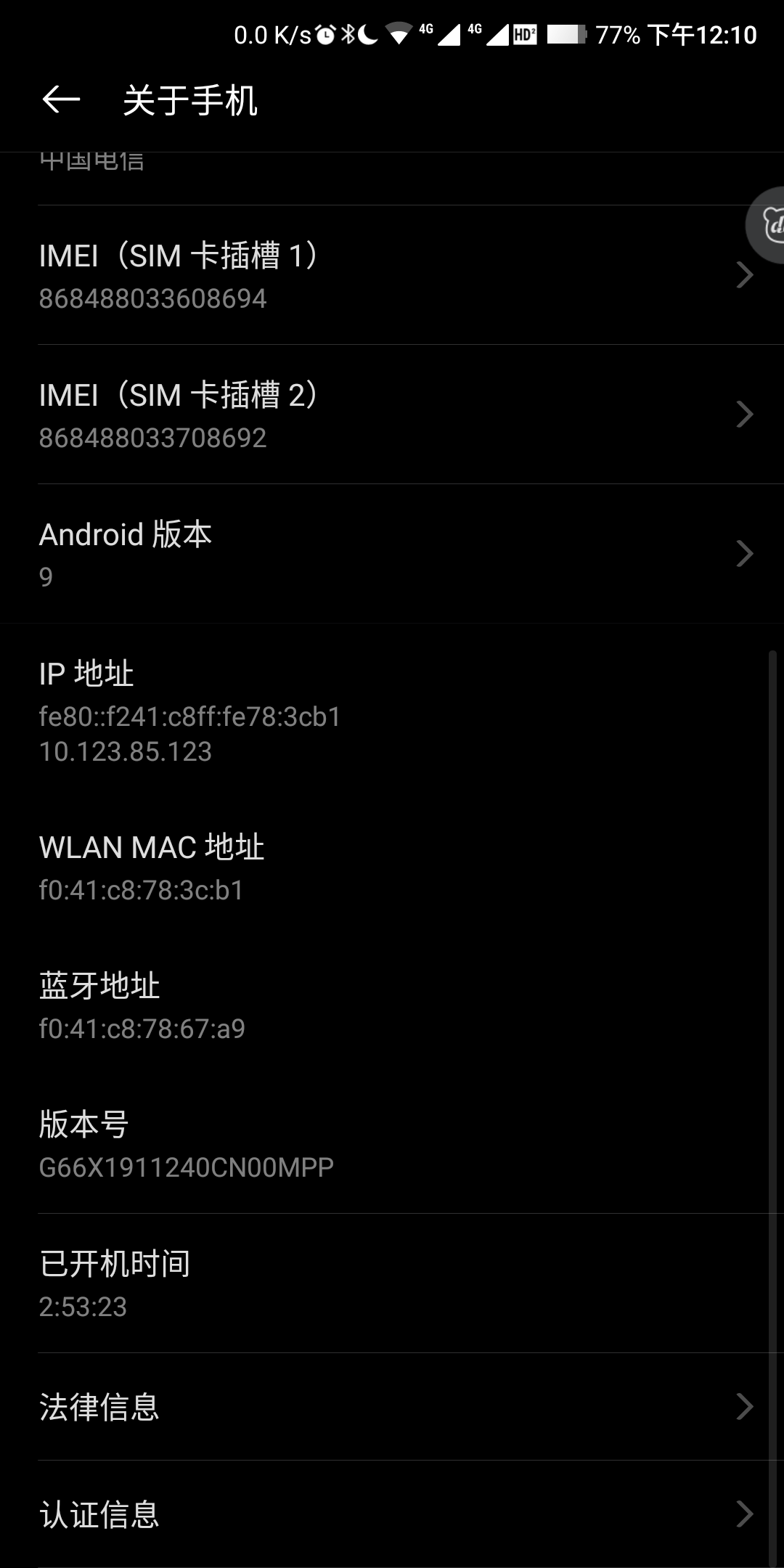This screenshot has height=1568, width=784.
Task: Open IMEI (SIM 卡插槽 1) details
Action: tap(392, 275)
